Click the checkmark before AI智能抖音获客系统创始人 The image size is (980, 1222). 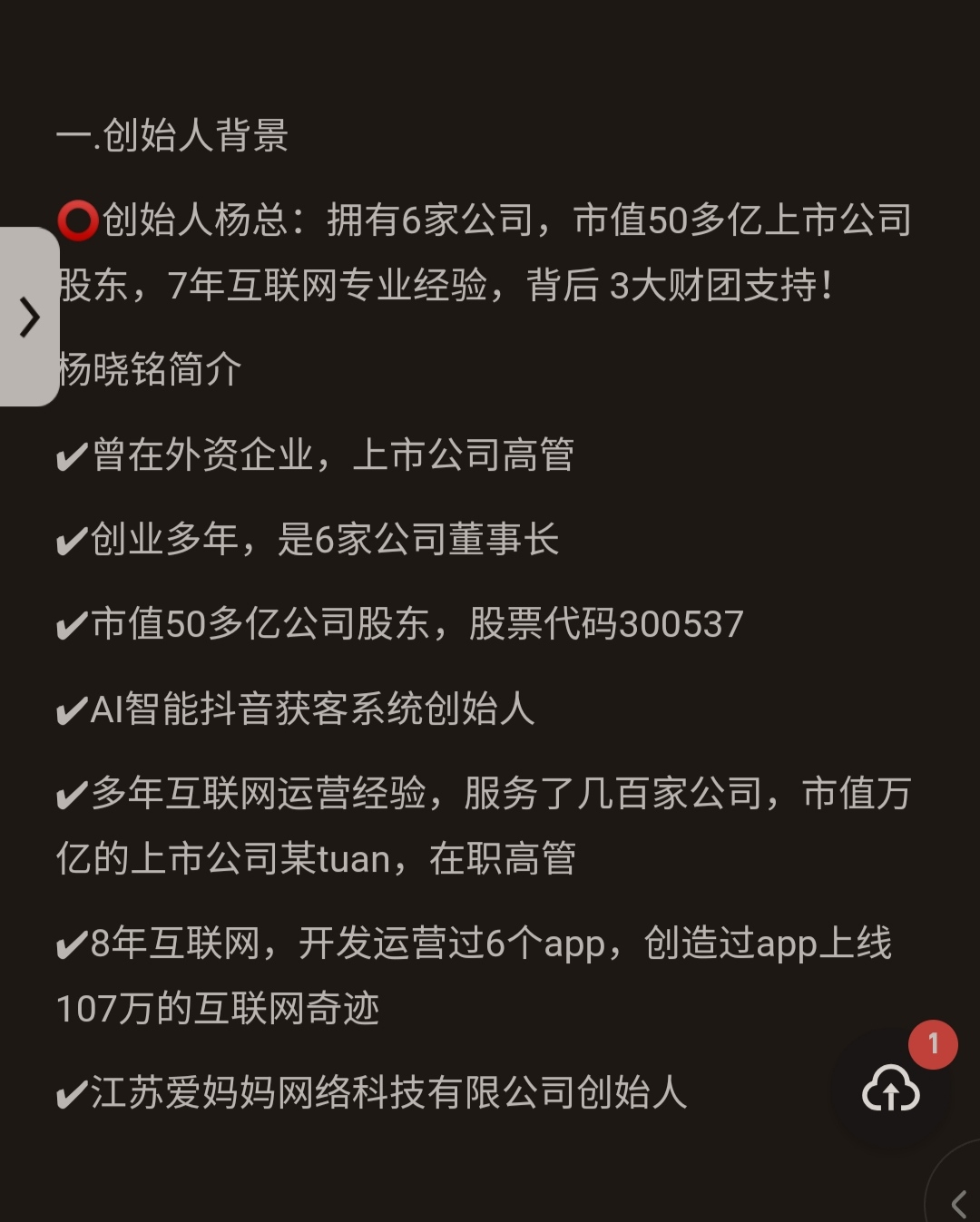pyautogui.click(x=71, y=712)
